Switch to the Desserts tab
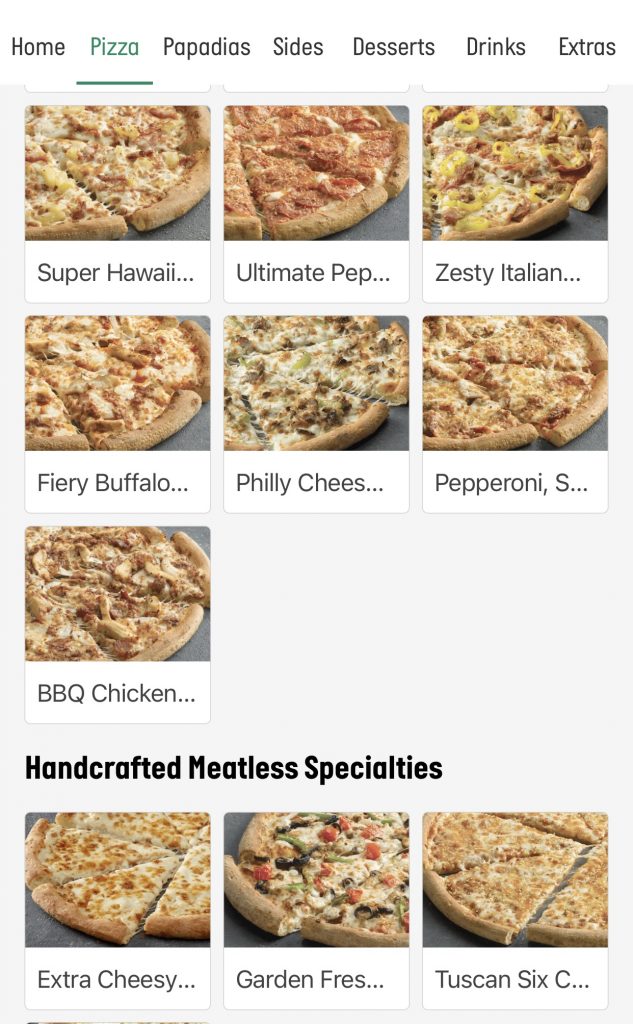633x1024 pixels. [x=393, y=47]
